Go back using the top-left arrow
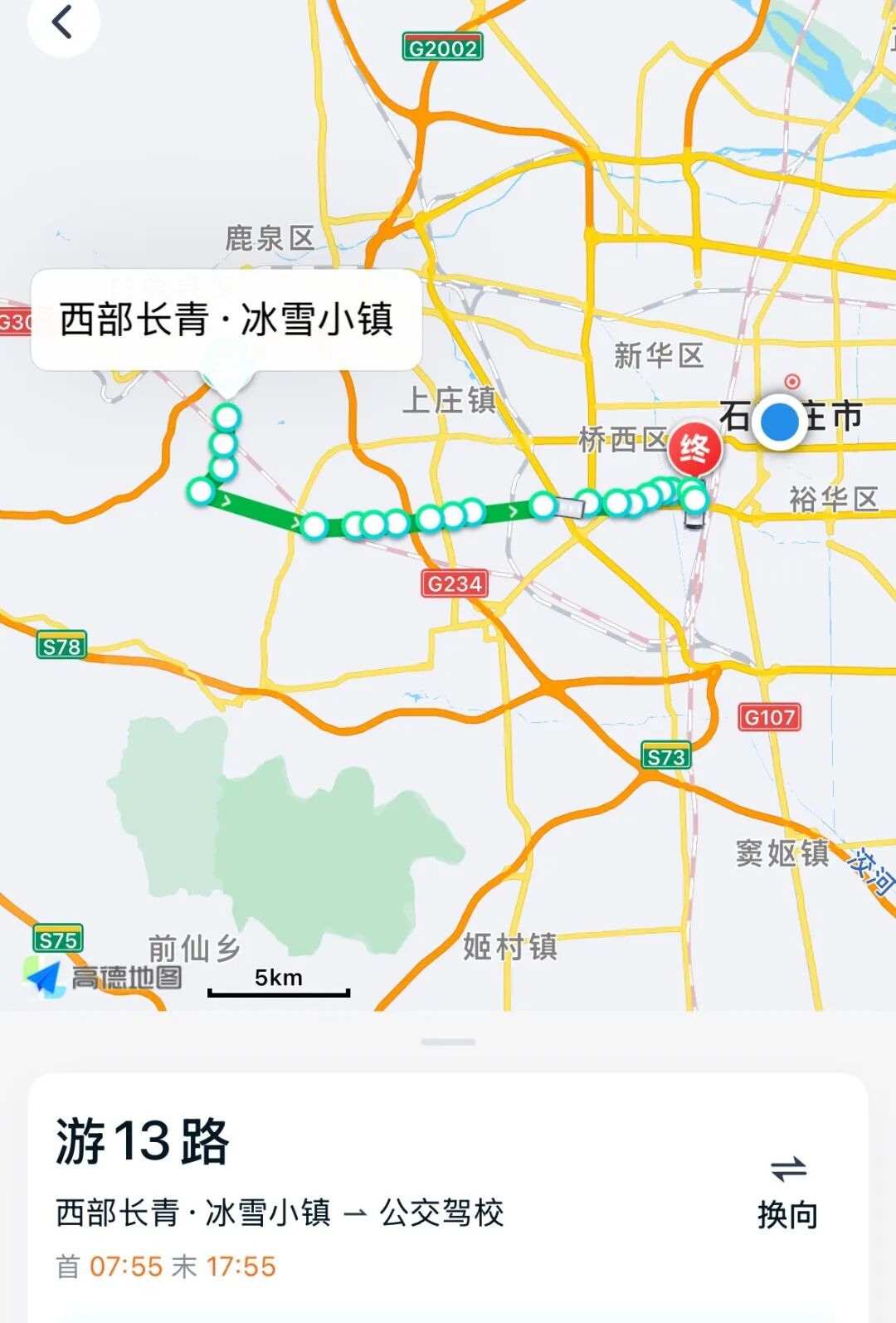 (x=62, y=22)
